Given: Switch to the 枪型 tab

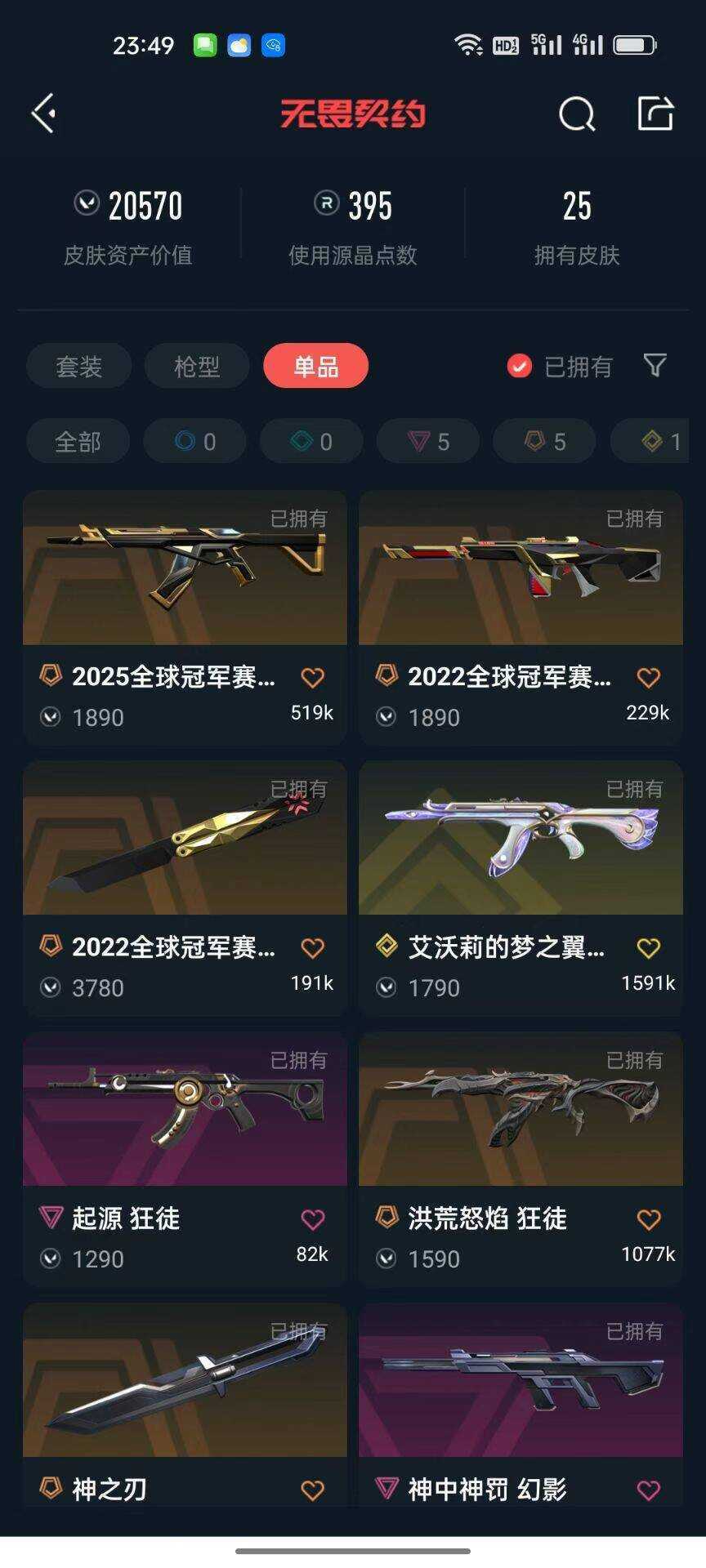Looking at the screenshot, I should (x=196, y=367).
